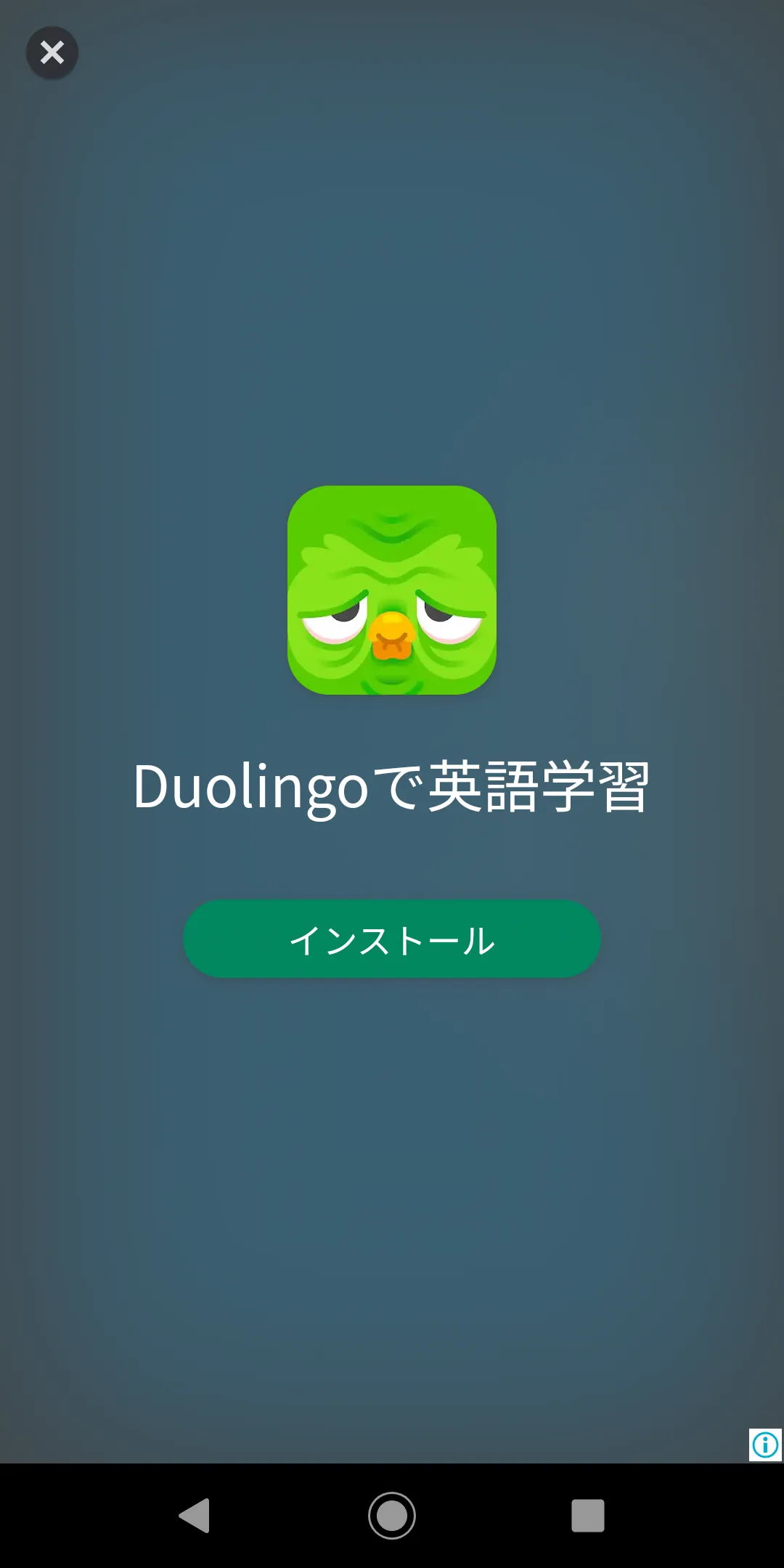Screen dimensions: 784x1568
Task: Dismiss the ad with the X button
Action: click(52, 52)
